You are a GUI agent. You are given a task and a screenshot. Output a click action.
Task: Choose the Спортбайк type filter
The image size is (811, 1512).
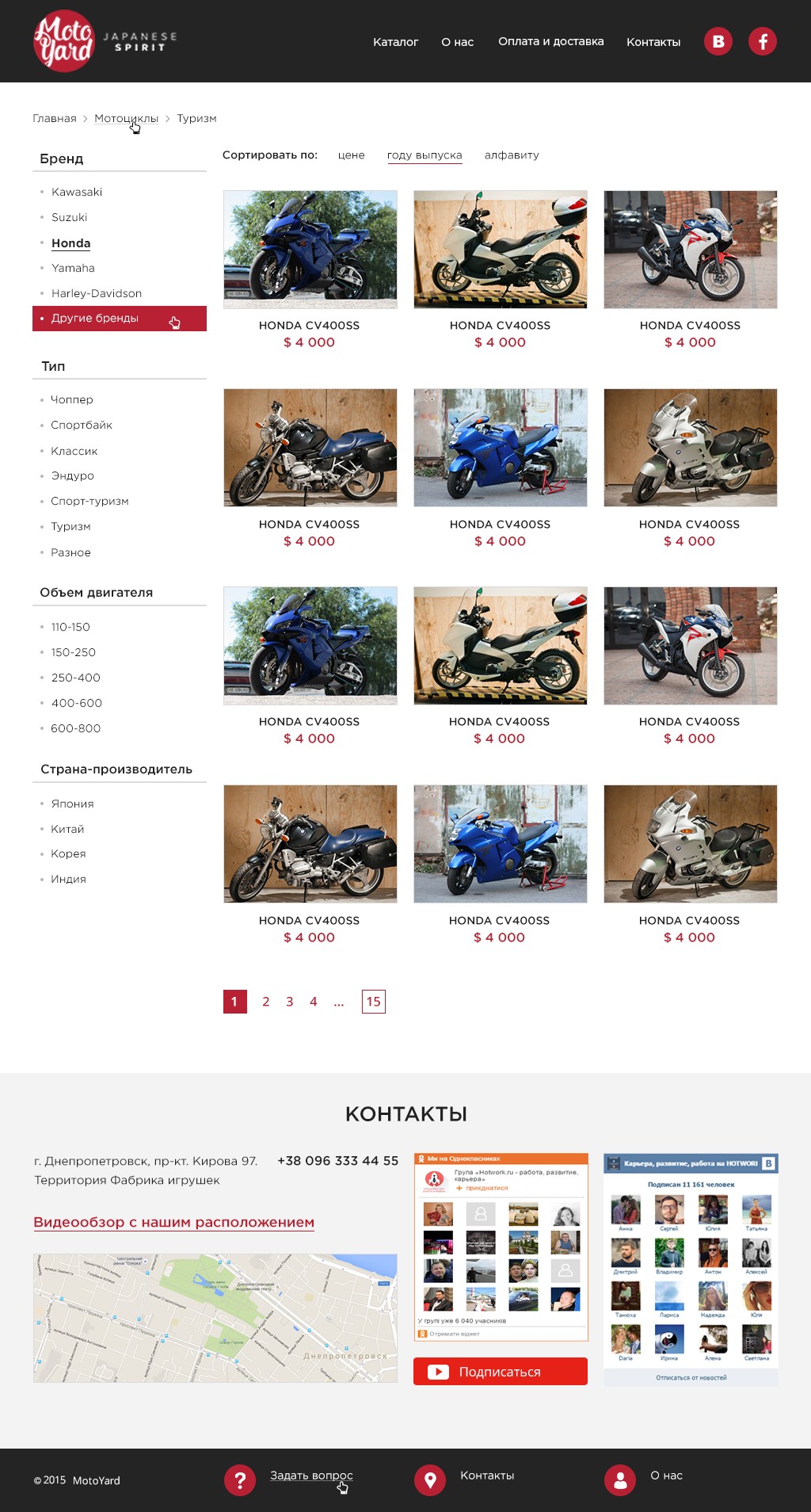click(x=82, y=425)
